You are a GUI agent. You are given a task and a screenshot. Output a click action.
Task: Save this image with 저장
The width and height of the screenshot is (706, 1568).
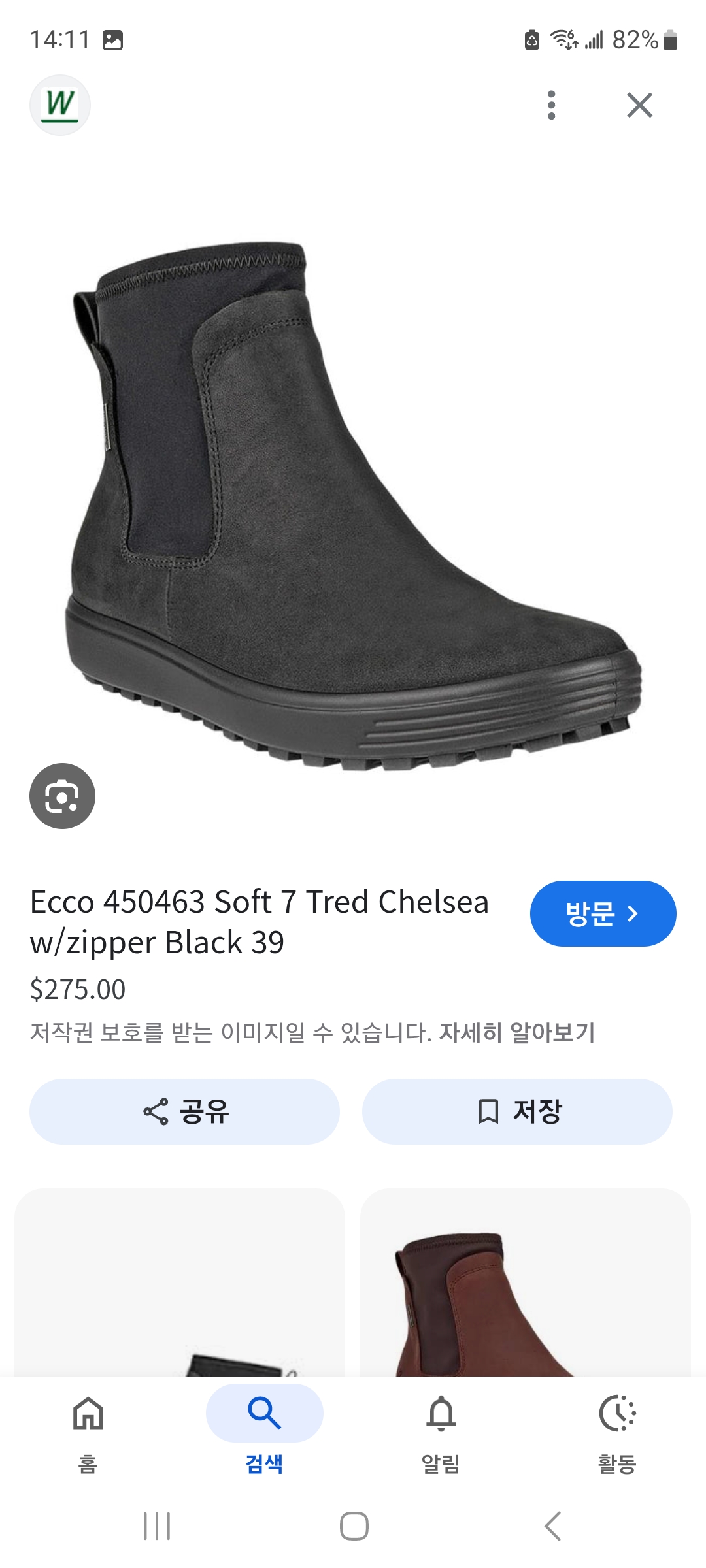pyautogui.click(x=517, y=1111)
